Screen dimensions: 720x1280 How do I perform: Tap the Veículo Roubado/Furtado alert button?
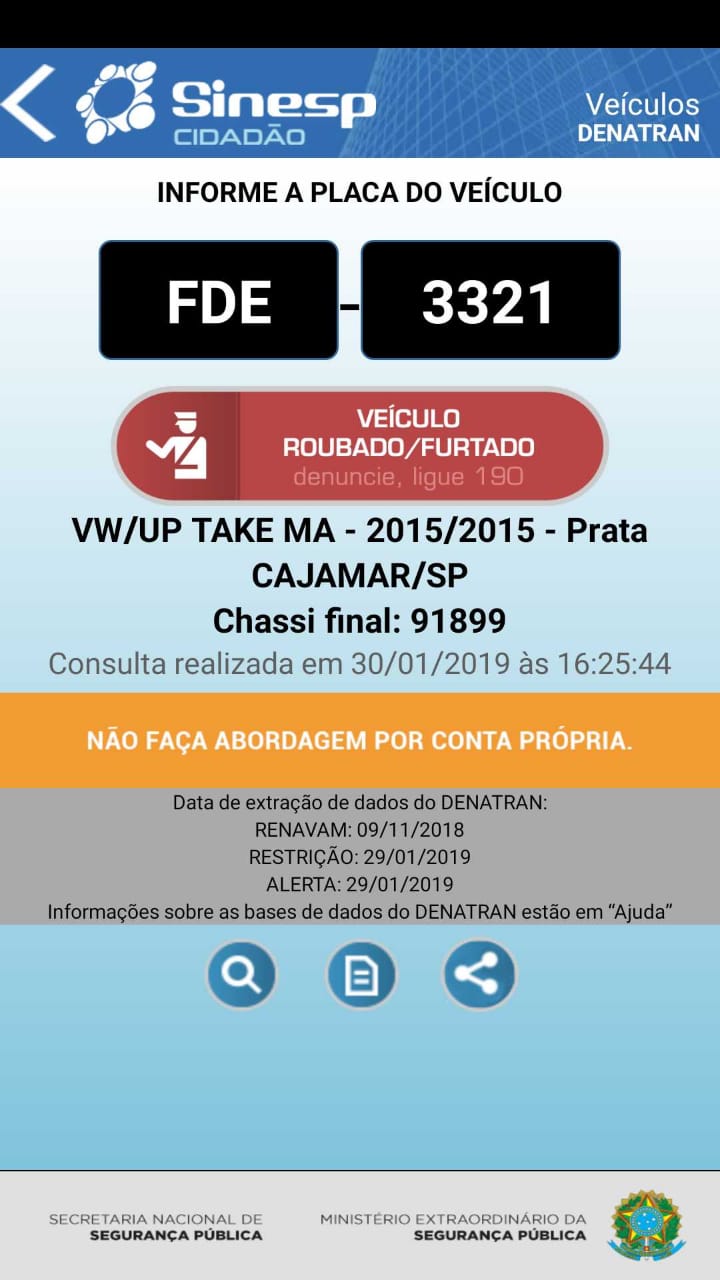pyautogui.click(x=359, y=446)
